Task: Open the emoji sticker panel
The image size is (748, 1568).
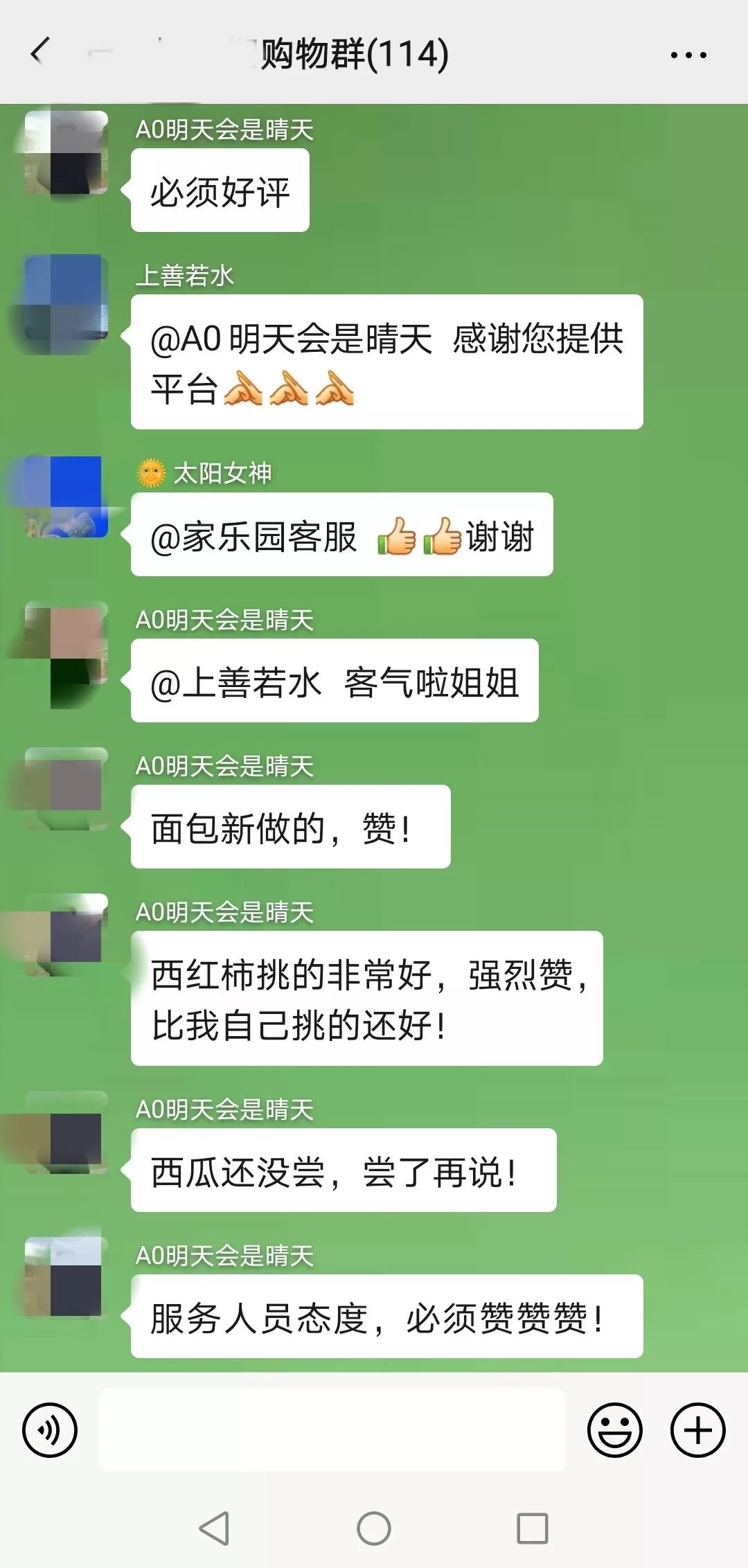Action: pyautogui.click(x=614, y=1430)
